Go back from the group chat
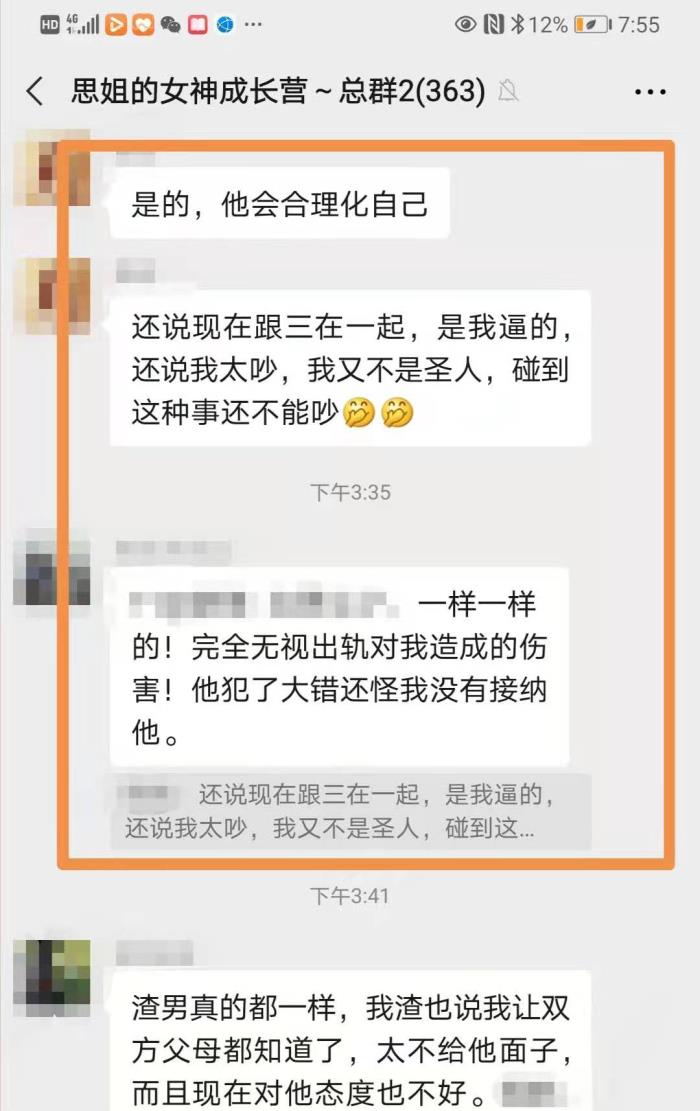Image resolution: width=700 pixels, height=1111 pixels. [35, 92]
